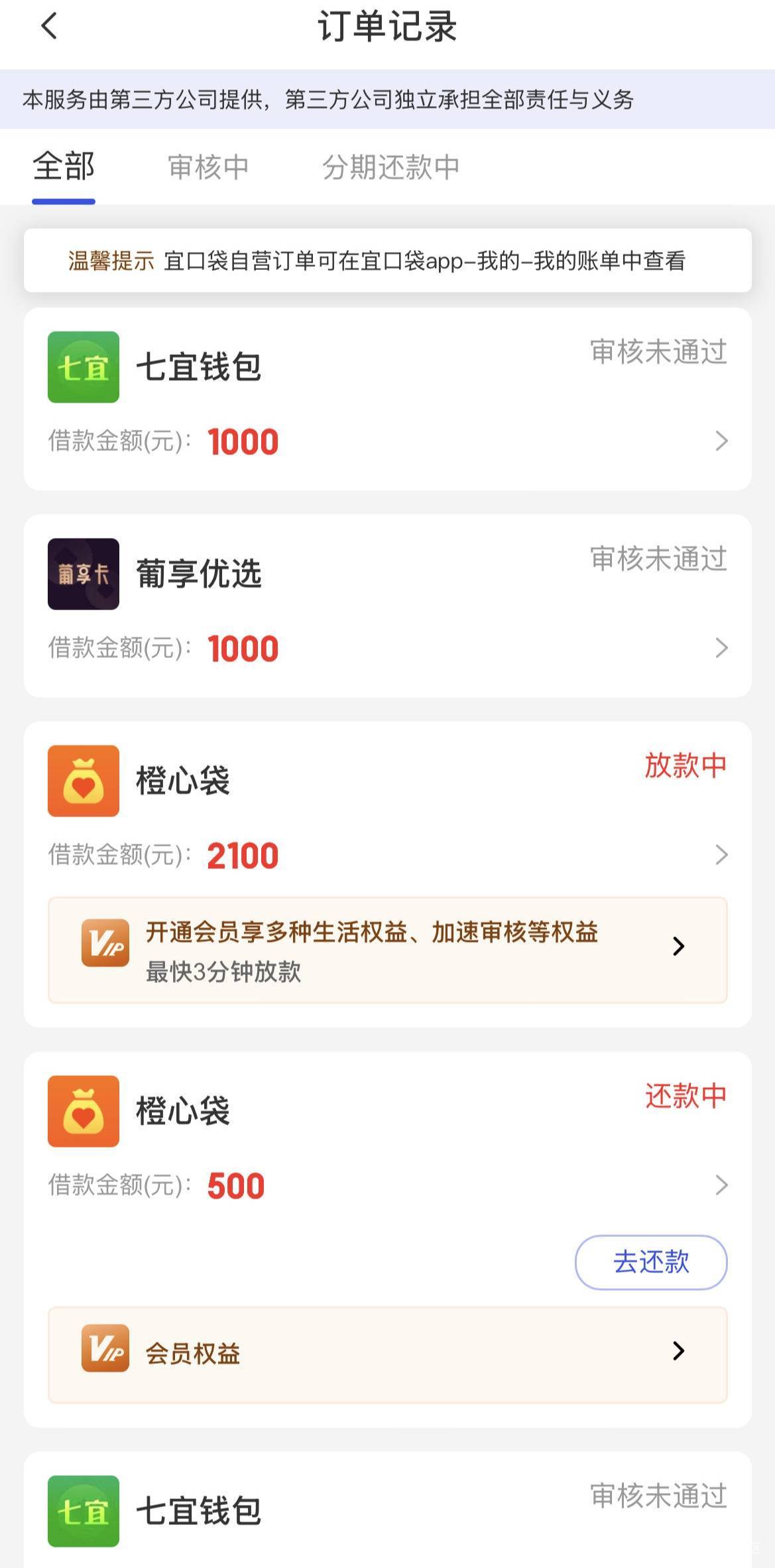Go back from the 订单记录 page

click(x=49, y=27)
